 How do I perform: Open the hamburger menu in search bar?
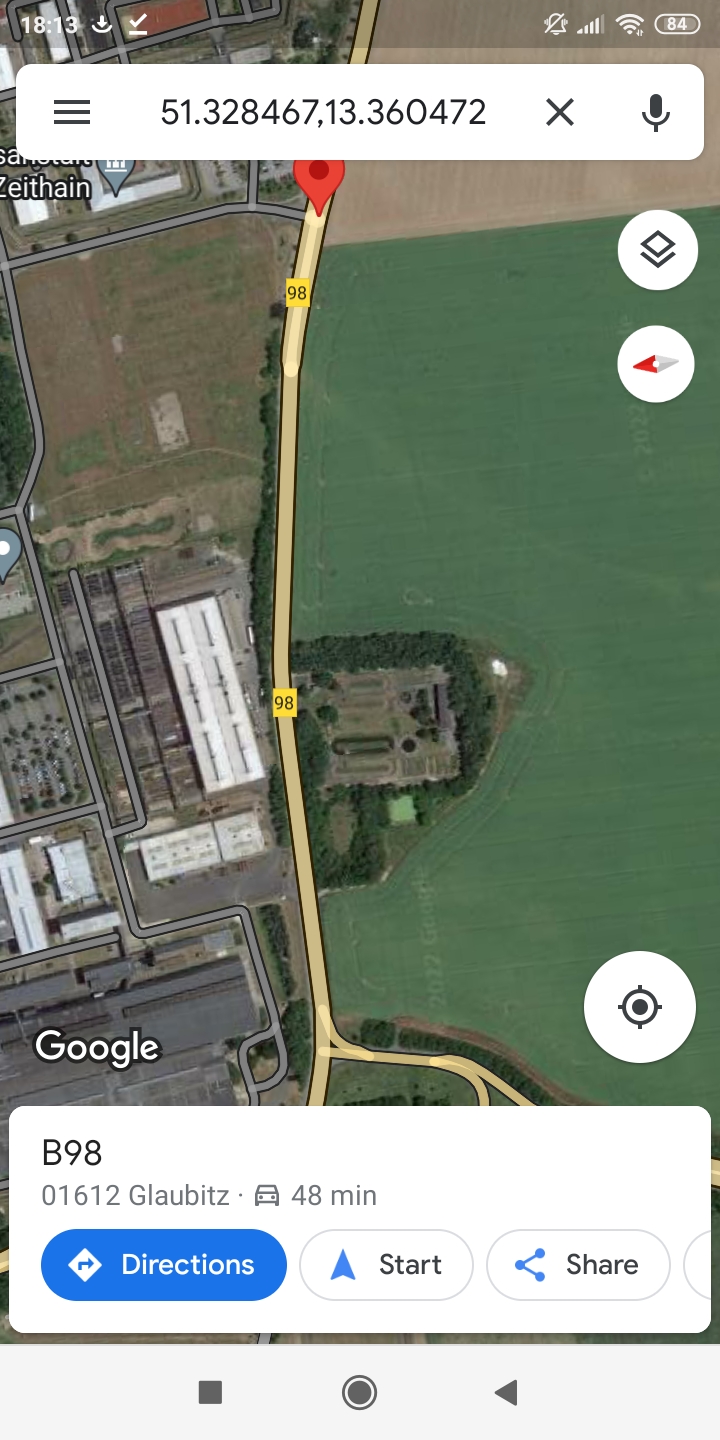click(x=72, y=112)
